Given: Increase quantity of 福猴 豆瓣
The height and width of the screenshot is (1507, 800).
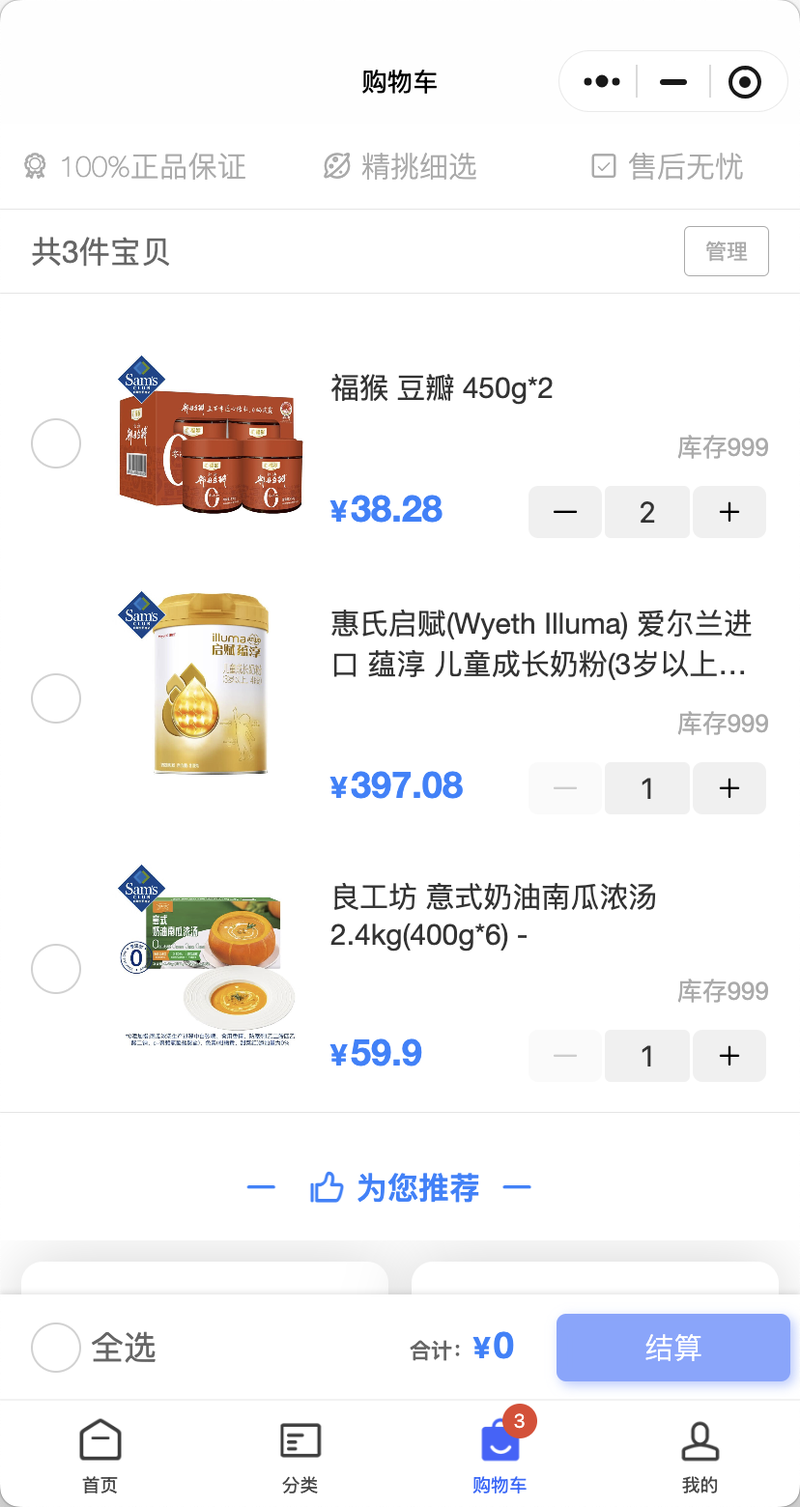Looking at the screenshot, I should tap(729, 512).
